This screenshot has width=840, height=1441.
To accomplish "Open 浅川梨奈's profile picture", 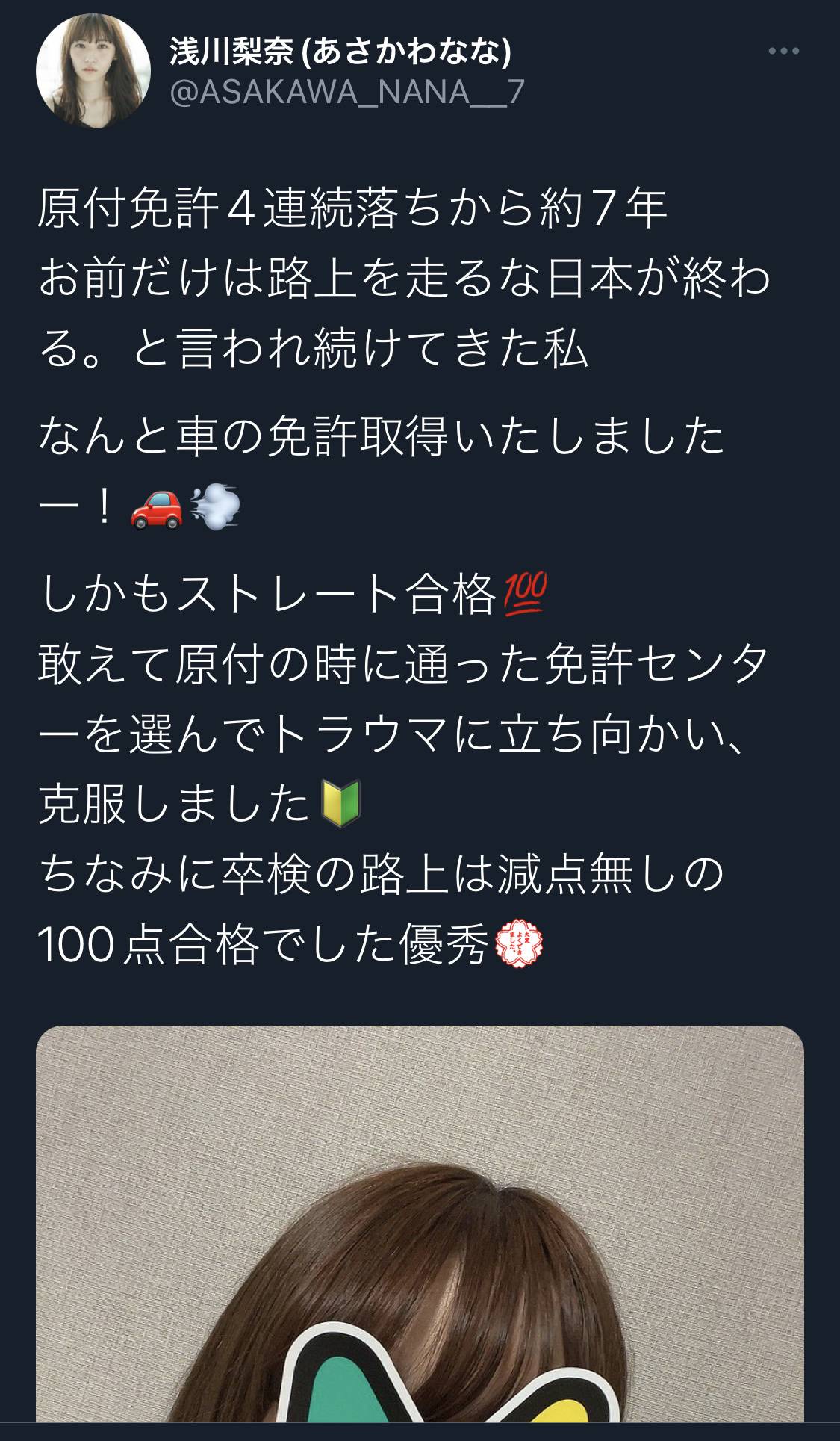I will click(x=93, y=71).
